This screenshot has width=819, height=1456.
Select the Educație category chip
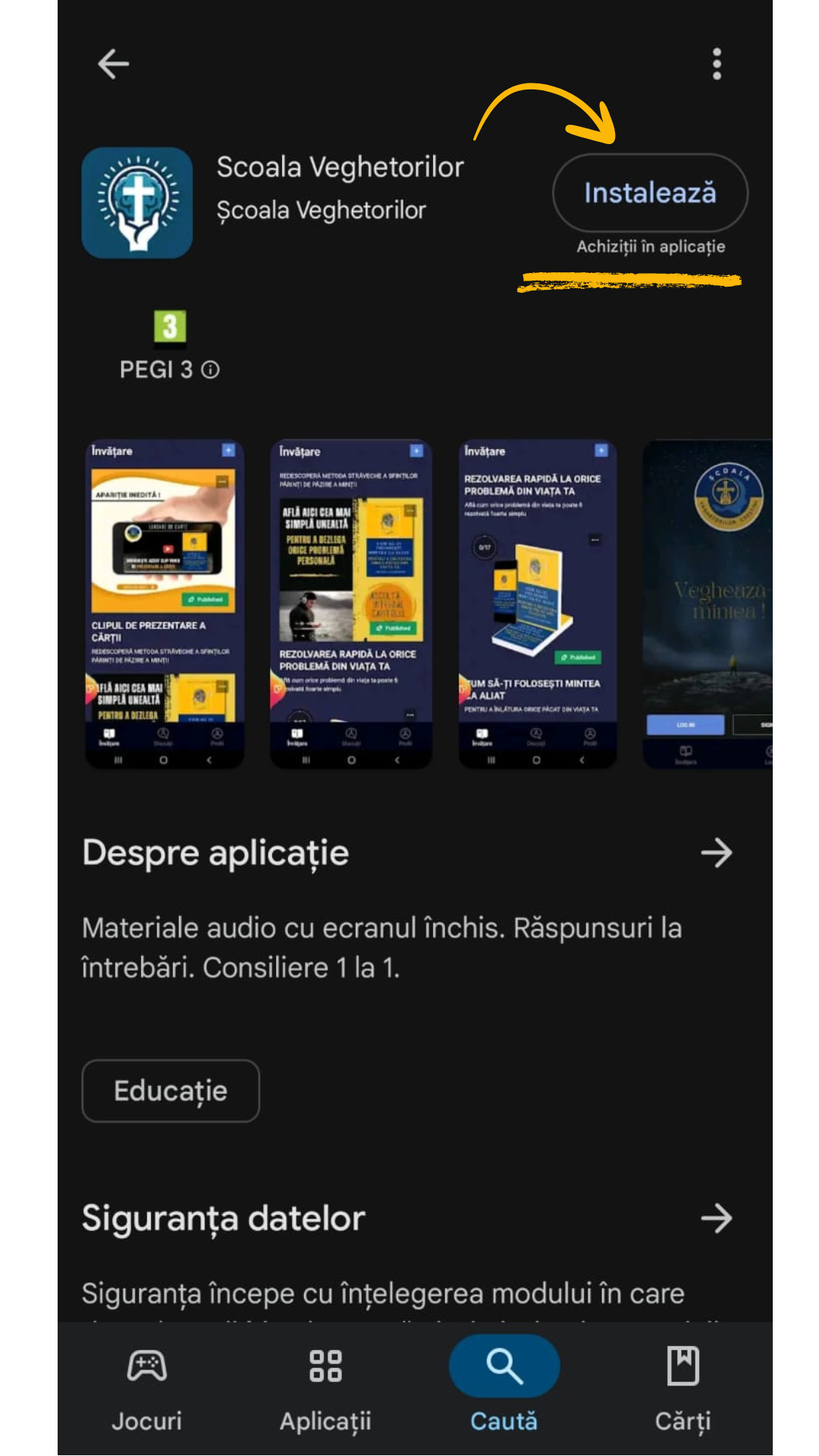171,1090
